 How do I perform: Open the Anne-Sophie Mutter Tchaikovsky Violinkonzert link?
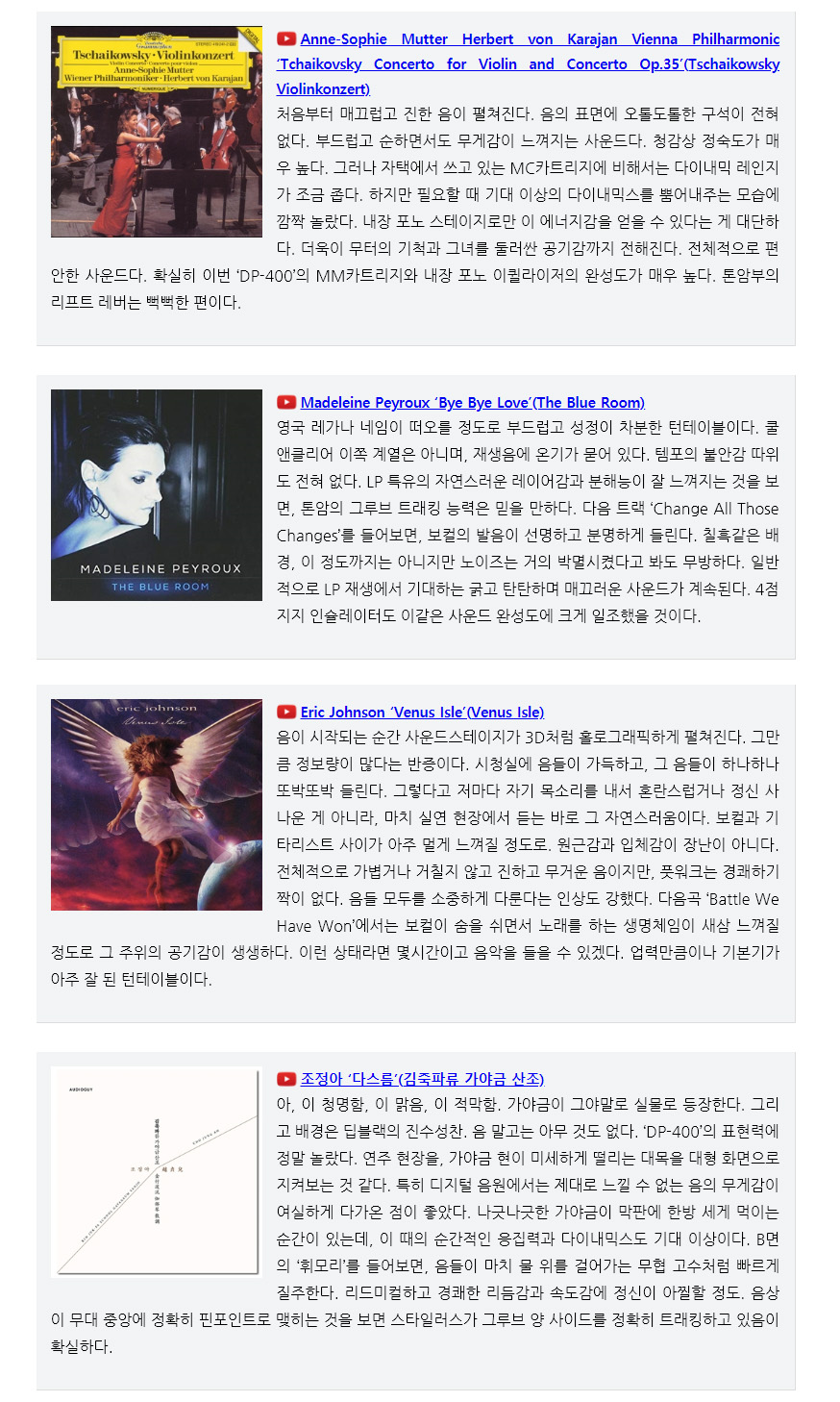click(x=538, y=39)
